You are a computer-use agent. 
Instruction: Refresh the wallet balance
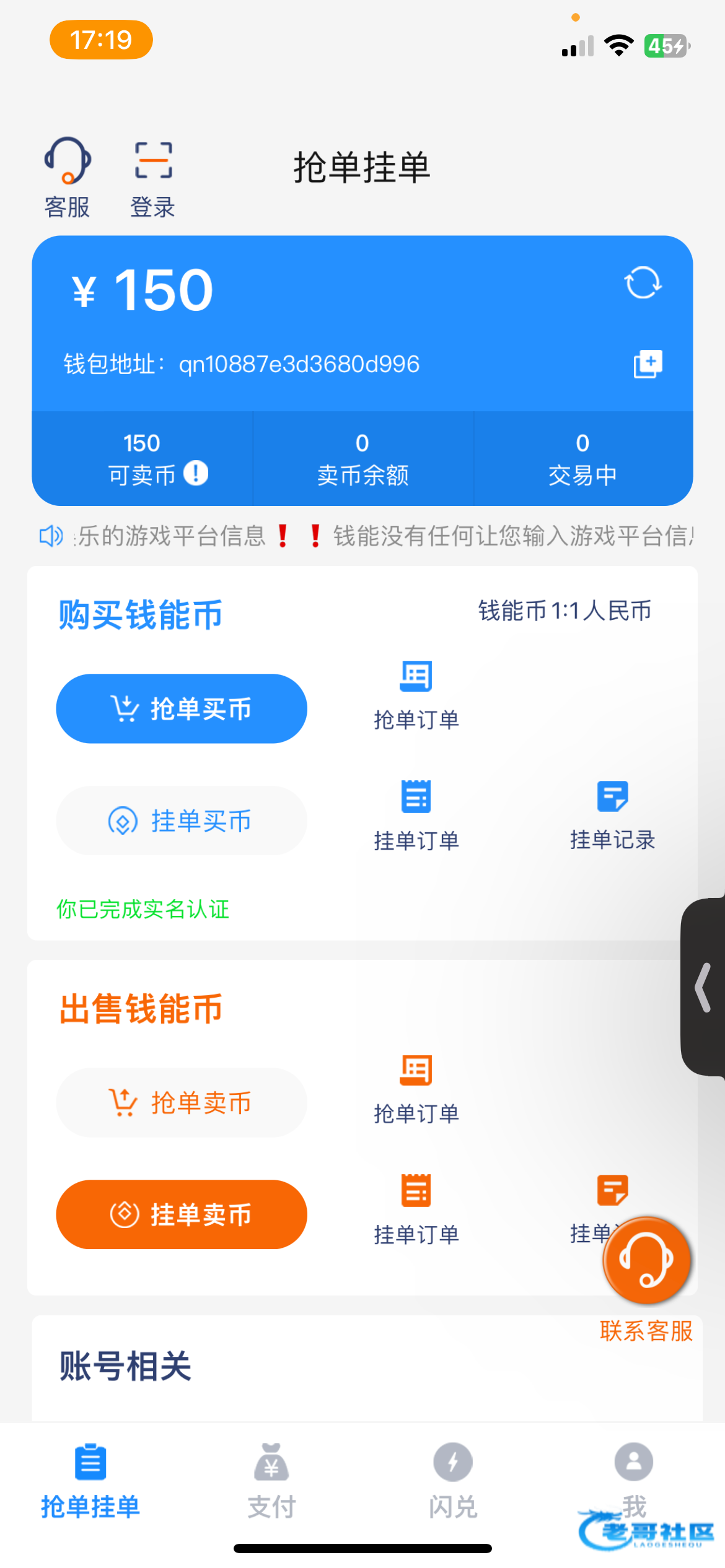pos(643,283)
